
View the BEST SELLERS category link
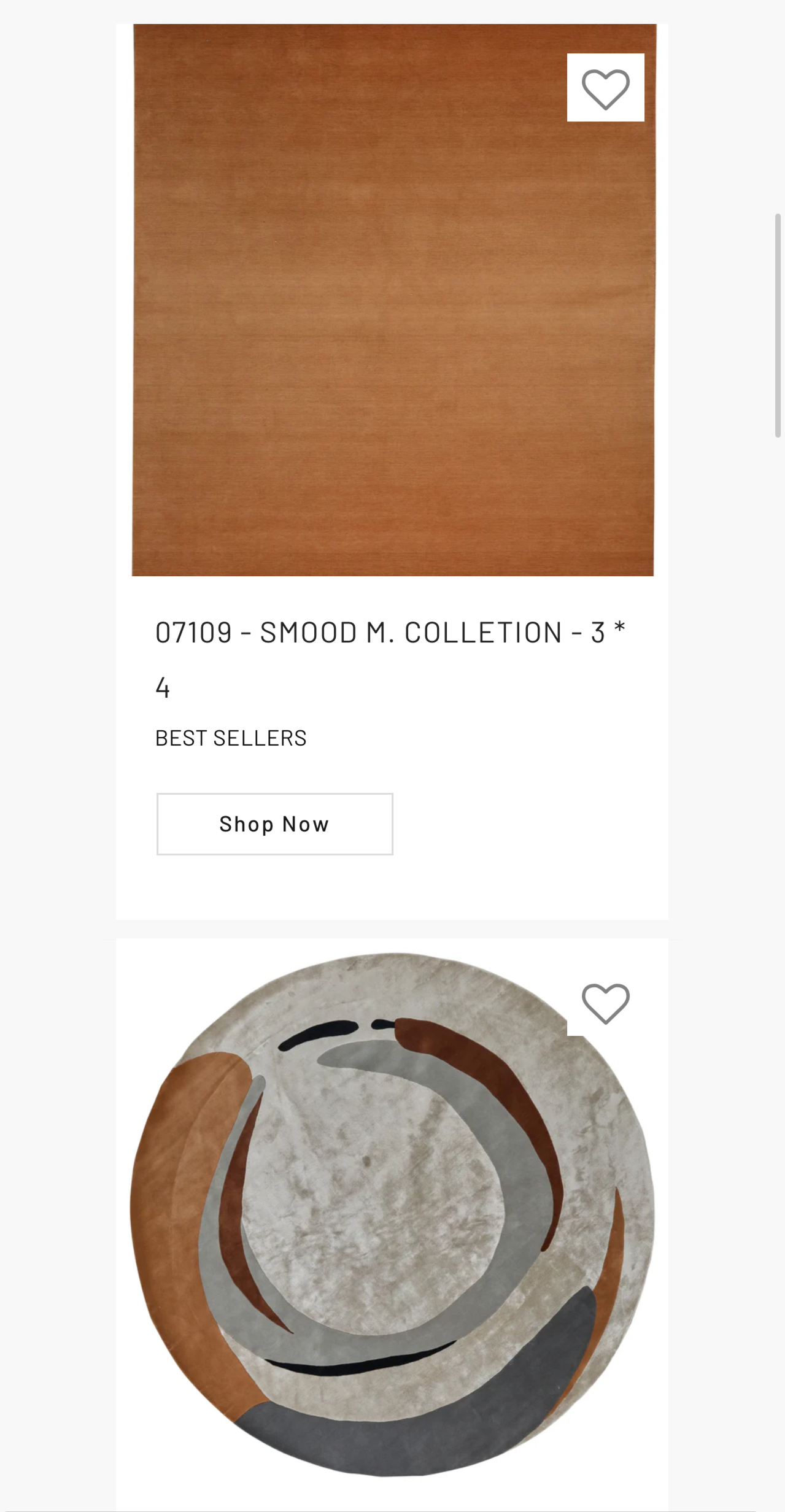(231, 738)
